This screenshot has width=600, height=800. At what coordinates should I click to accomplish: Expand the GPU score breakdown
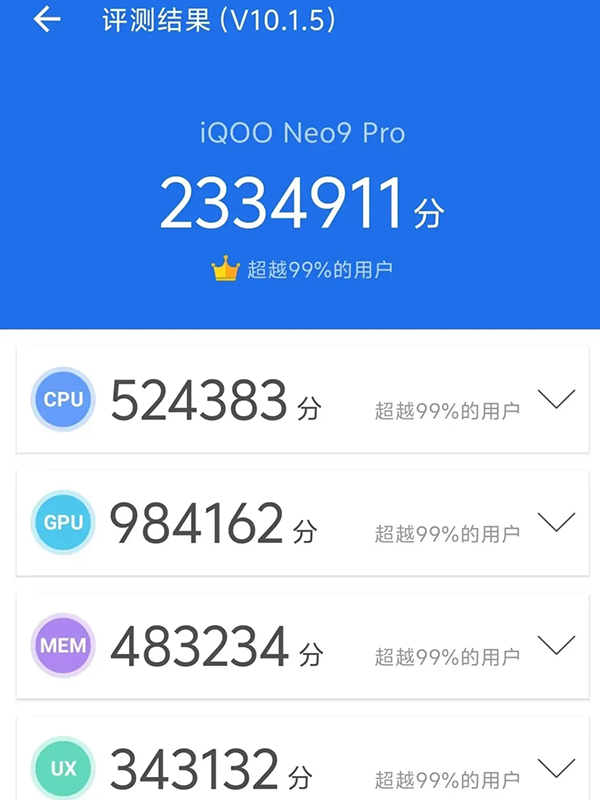point(556,521)
